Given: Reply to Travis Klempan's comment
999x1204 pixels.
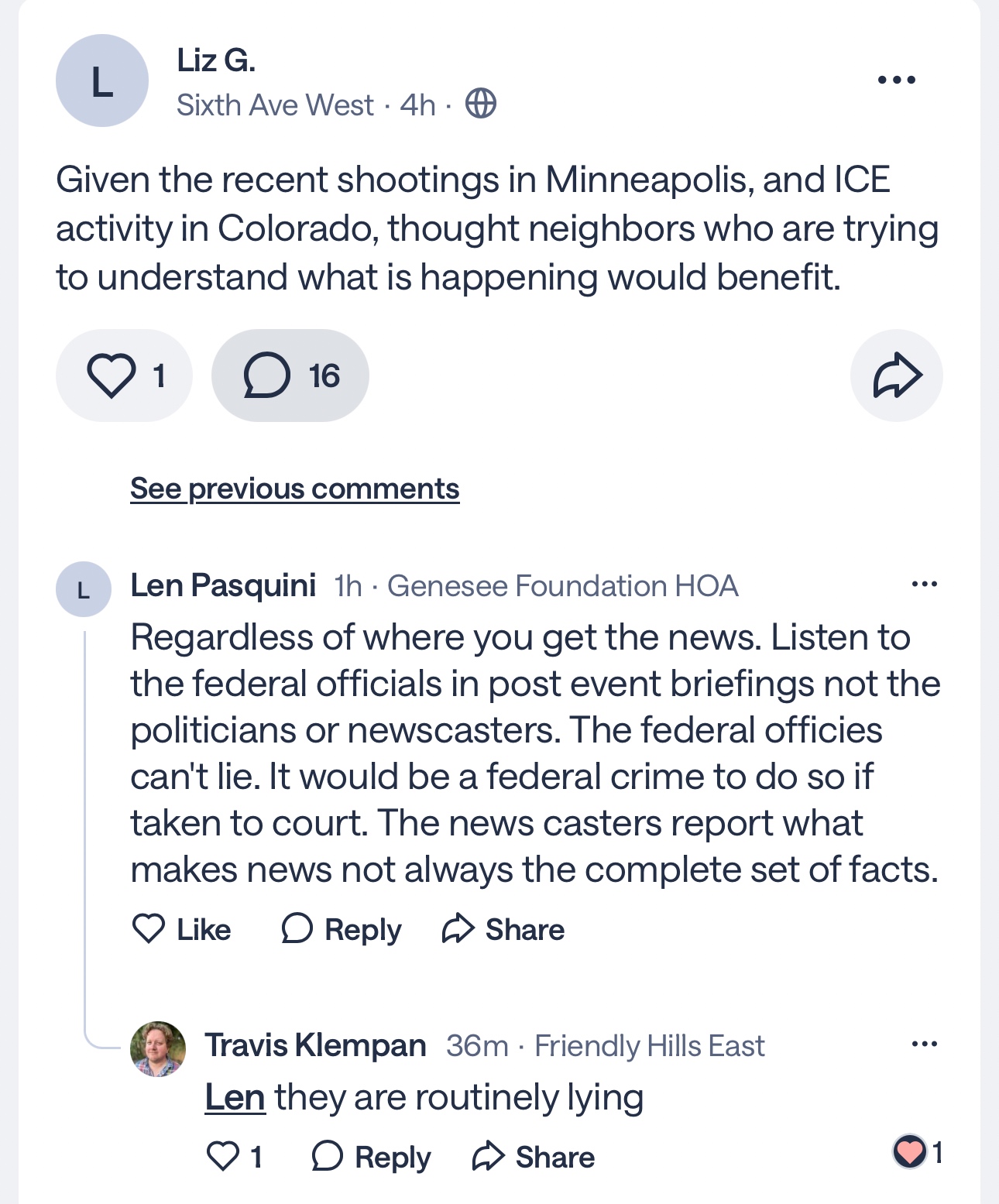Looking at the screenshot, I should pos(371,1157).
